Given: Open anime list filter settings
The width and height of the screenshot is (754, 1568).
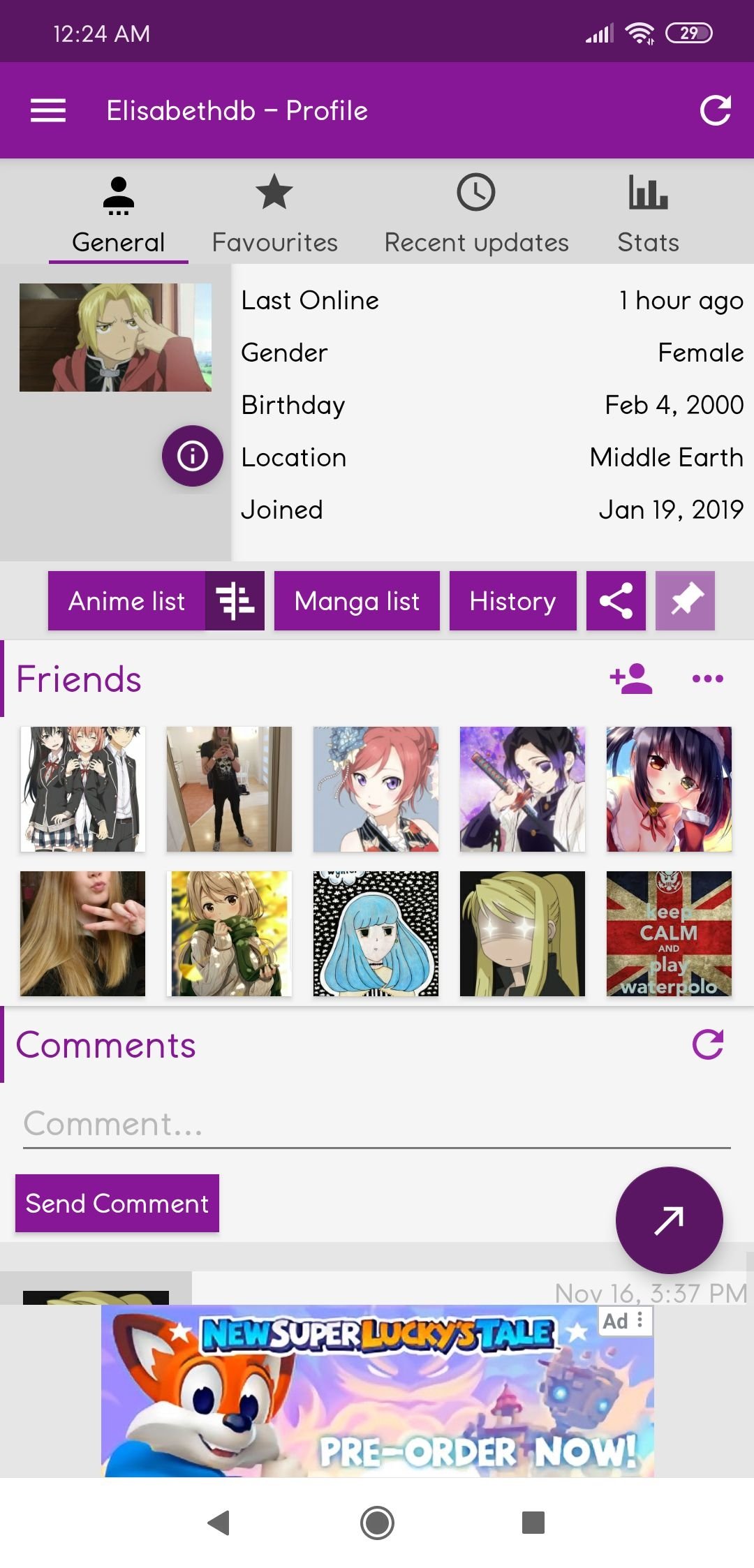Looking at the screenshot, I should tap(235, 601).
